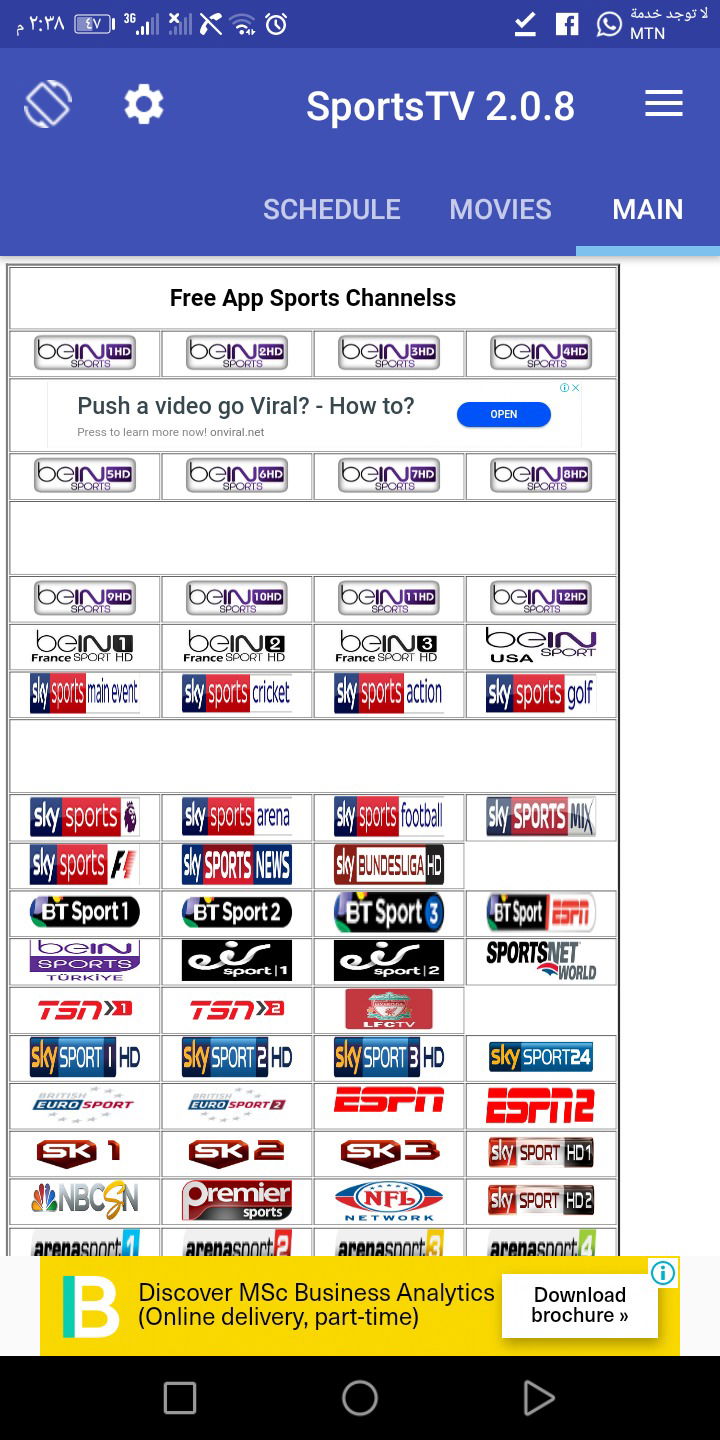
Task: Open the settings gear
Action: [x=144, y=104]
